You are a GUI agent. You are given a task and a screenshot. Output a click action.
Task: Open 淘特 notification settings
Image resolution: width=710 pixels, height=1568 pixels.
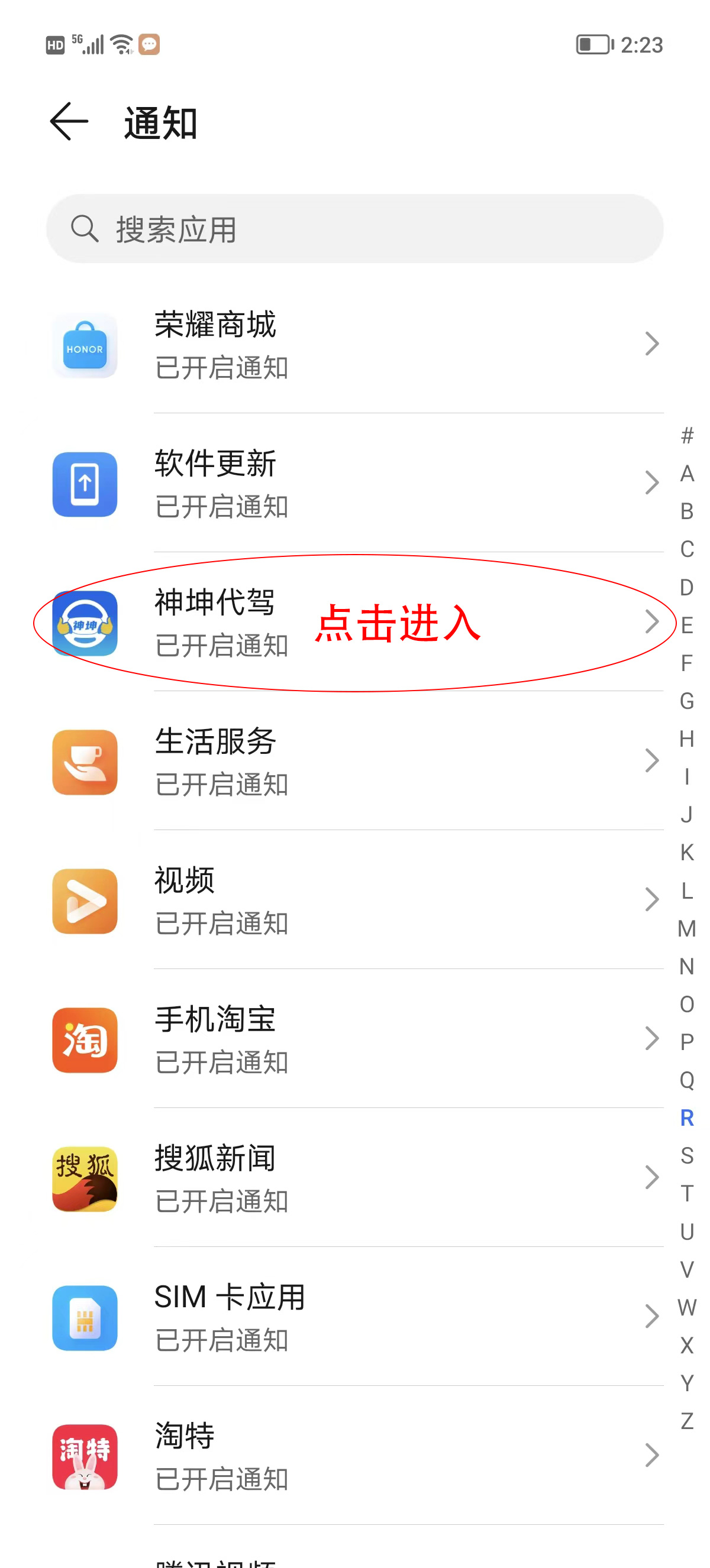pos(354,1455)
